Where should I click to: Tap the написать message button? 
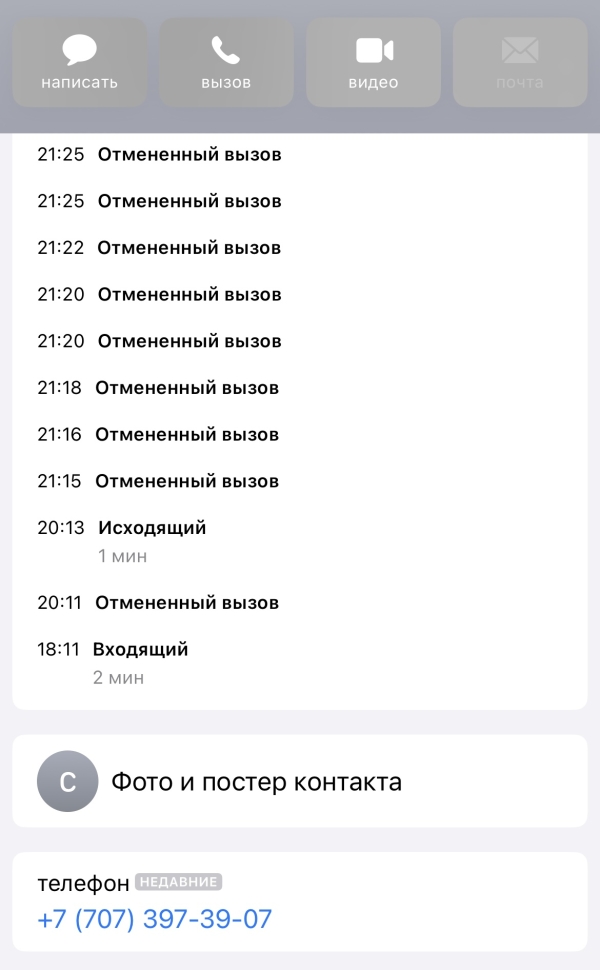coord(80,62)
